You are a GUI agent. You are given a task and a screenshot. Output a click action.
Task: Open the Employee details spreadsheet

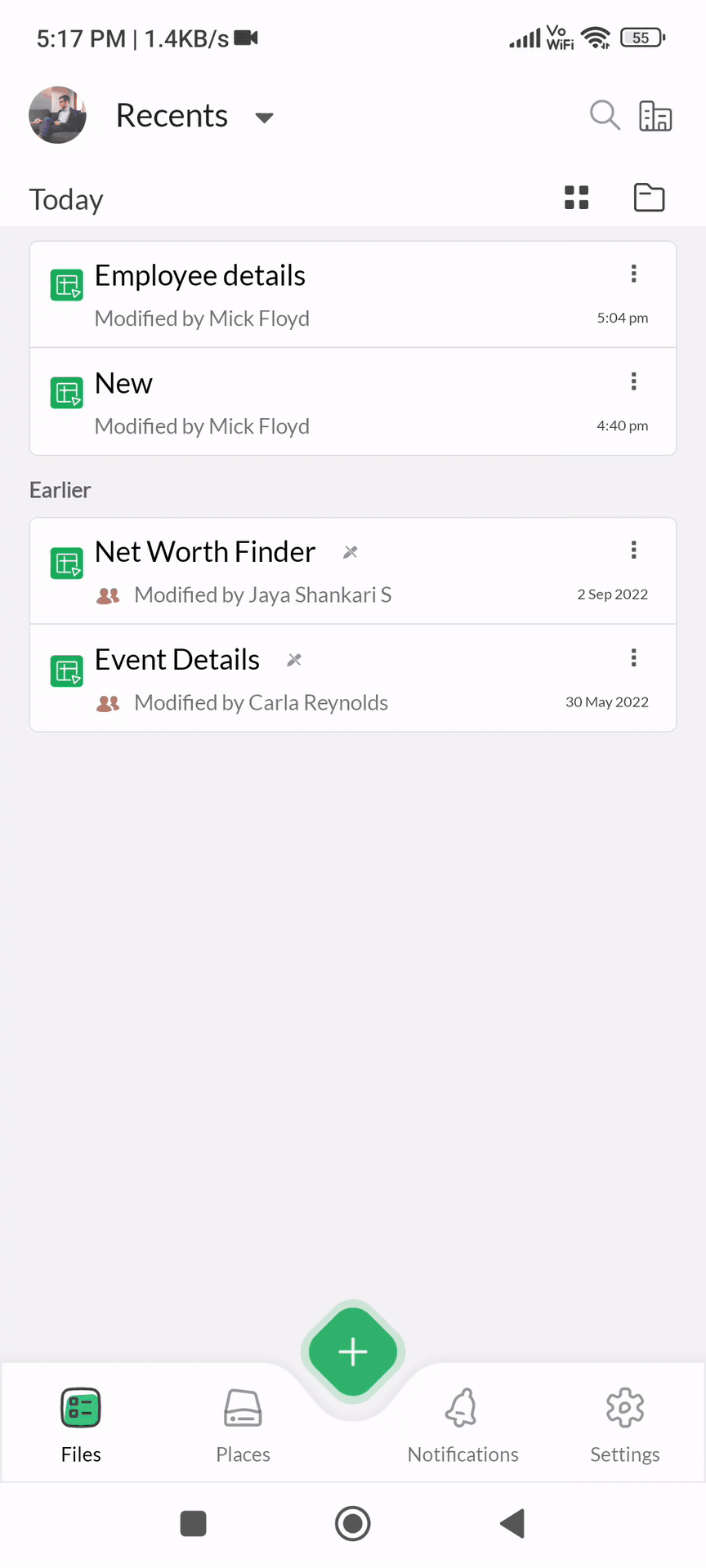(x=200, y=277)
